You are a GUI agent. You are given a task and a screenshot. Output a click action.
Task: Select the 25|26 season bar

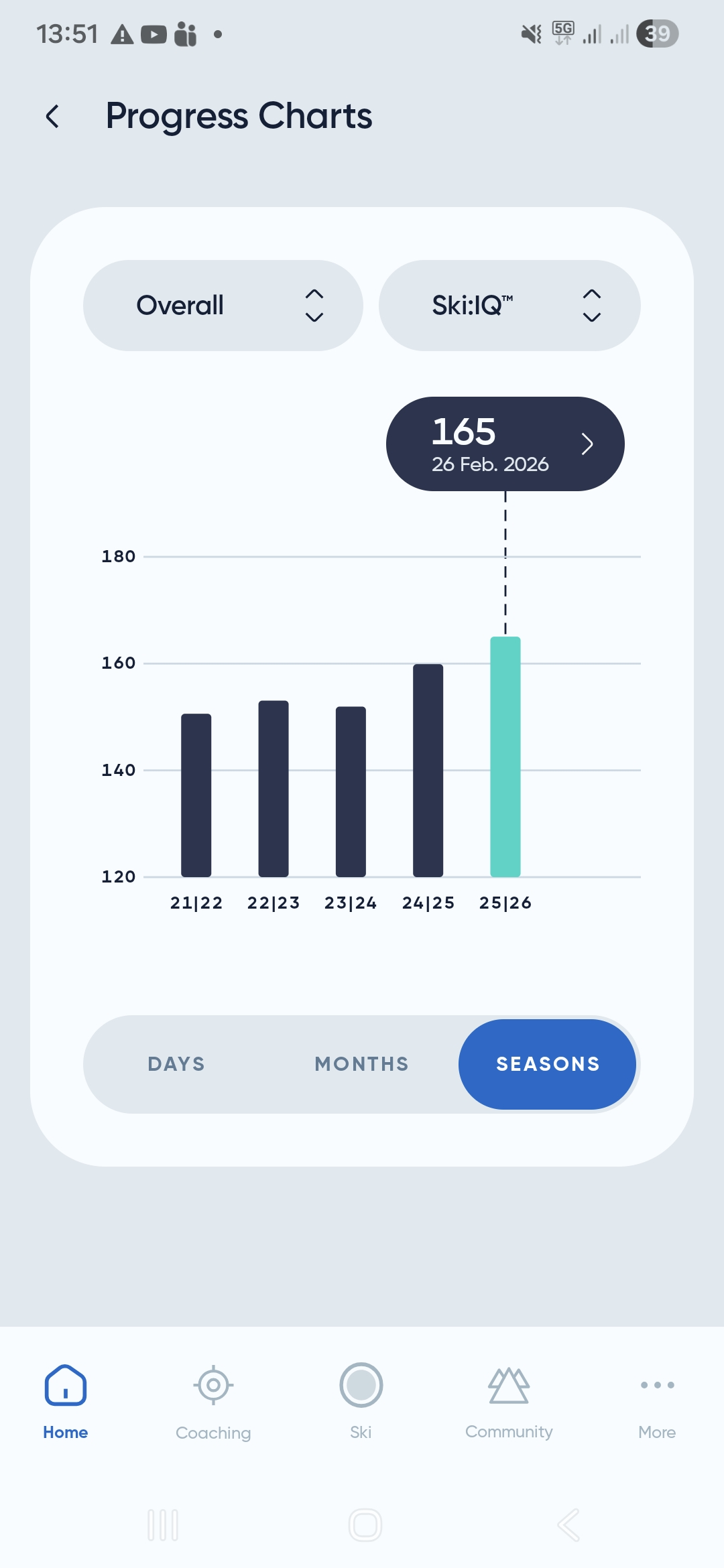[x=505, y=757]
